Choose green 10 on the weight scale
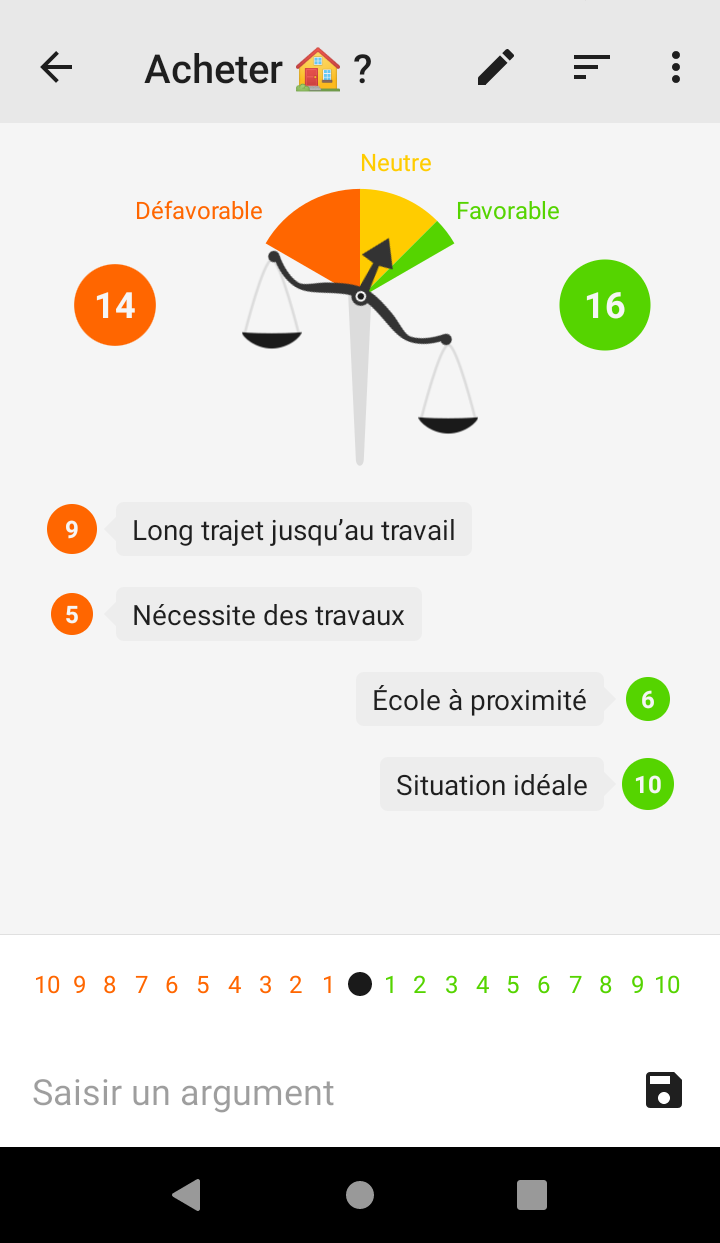 click(667, 985)
